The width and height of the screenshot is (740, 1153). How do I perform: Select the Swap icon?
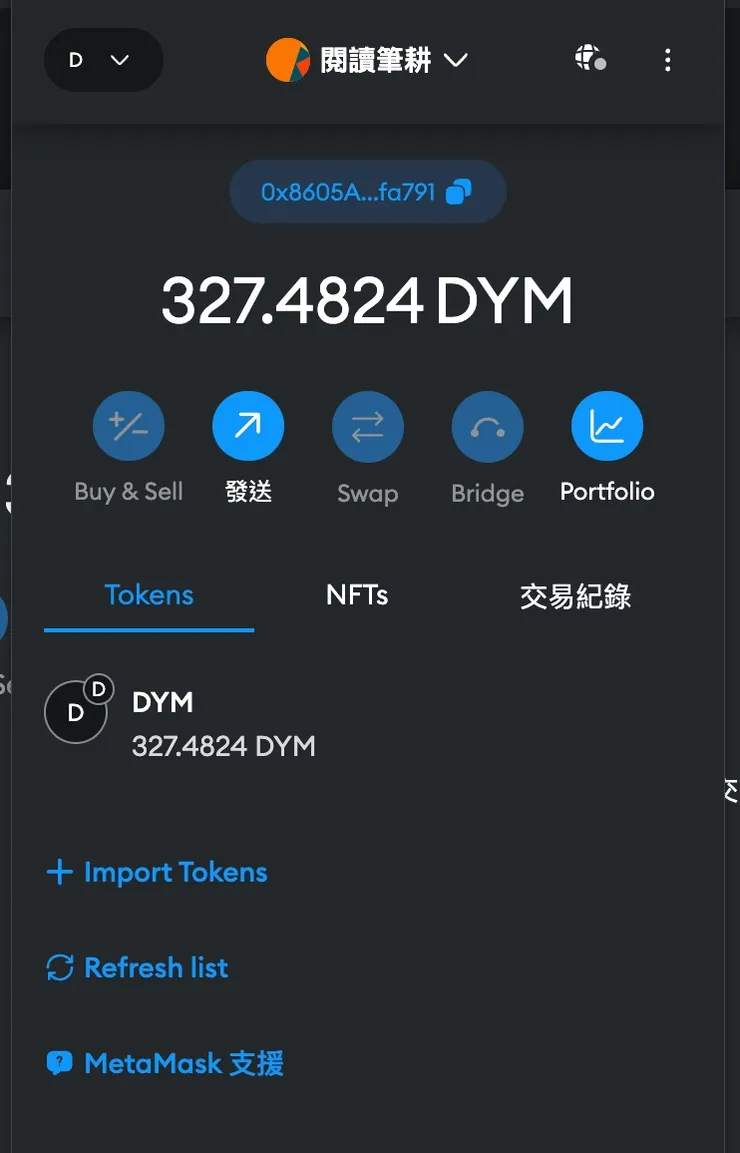(368, 425)
